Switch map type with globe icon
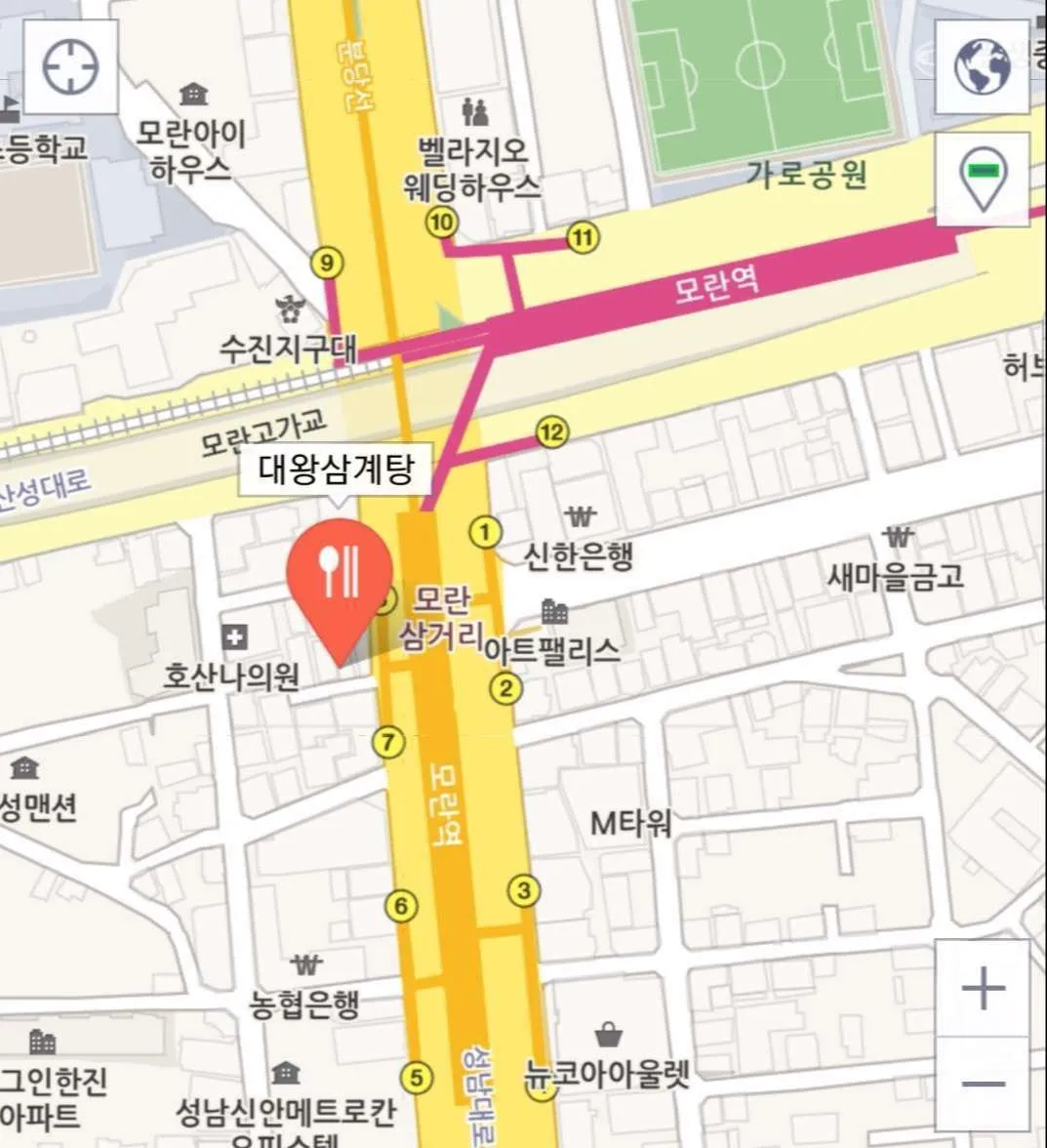1047x1148 pixels. pos(982,66)
